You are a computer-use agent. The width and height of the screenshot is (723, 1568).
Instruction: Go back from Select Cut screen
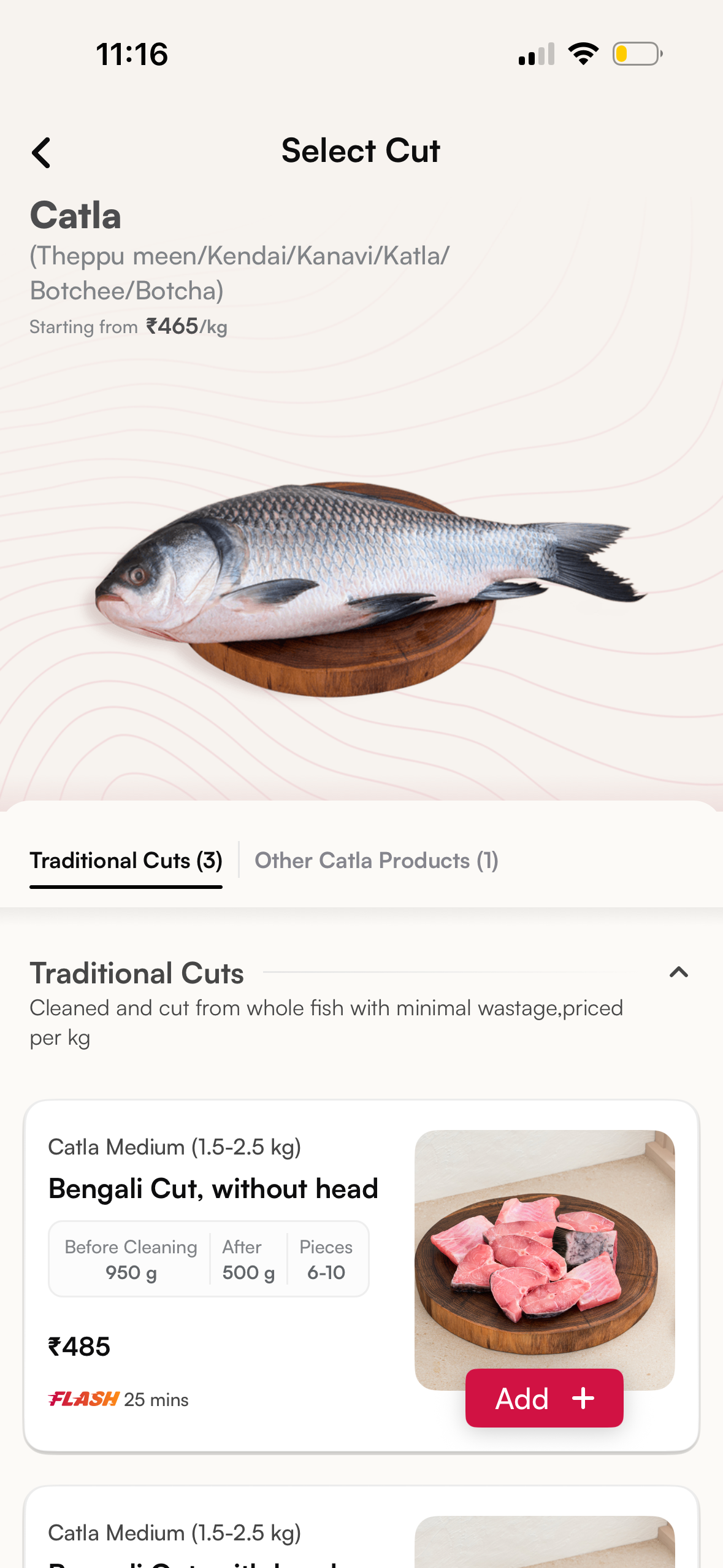41,152
